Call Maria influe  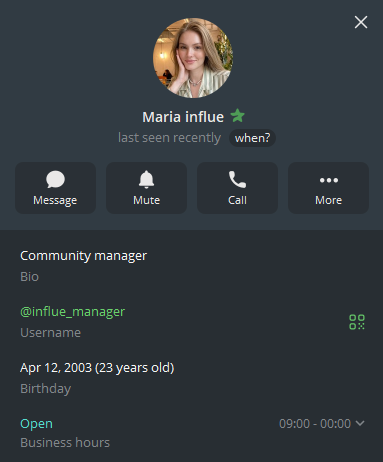click(237, 188)
